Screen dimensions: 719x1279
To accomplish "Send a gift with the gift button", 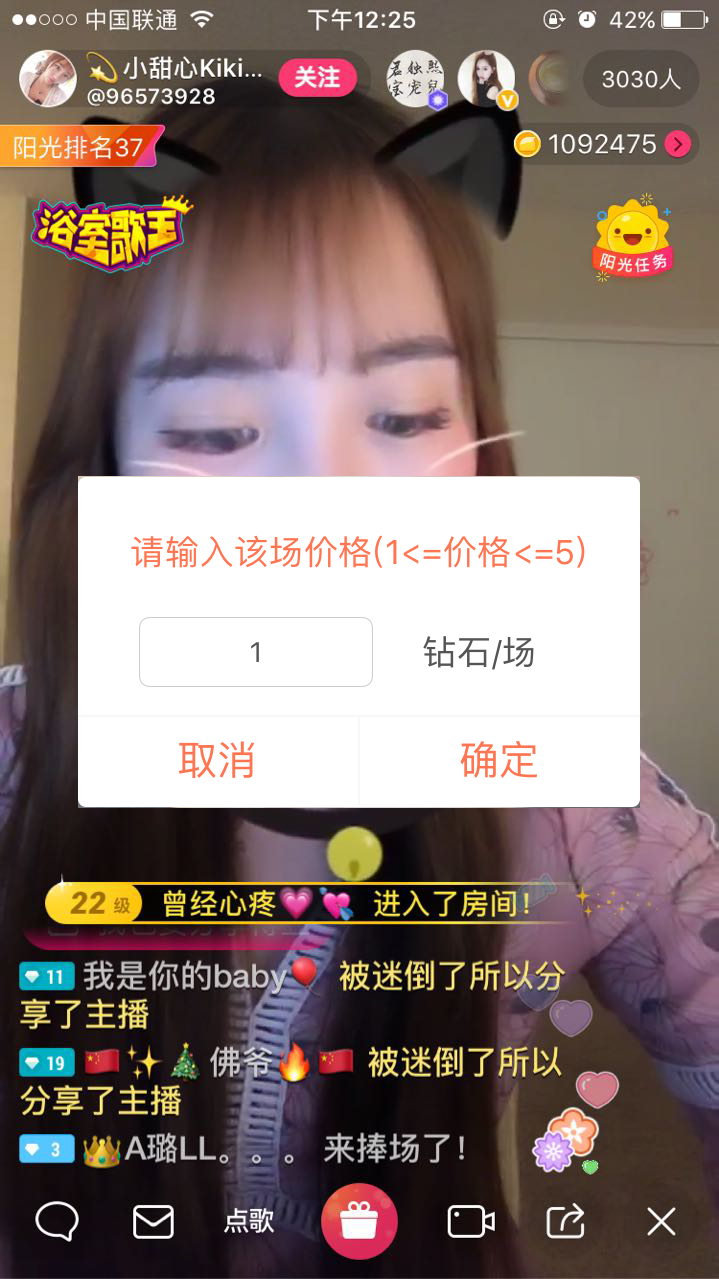I will [x=359, y=1221].
